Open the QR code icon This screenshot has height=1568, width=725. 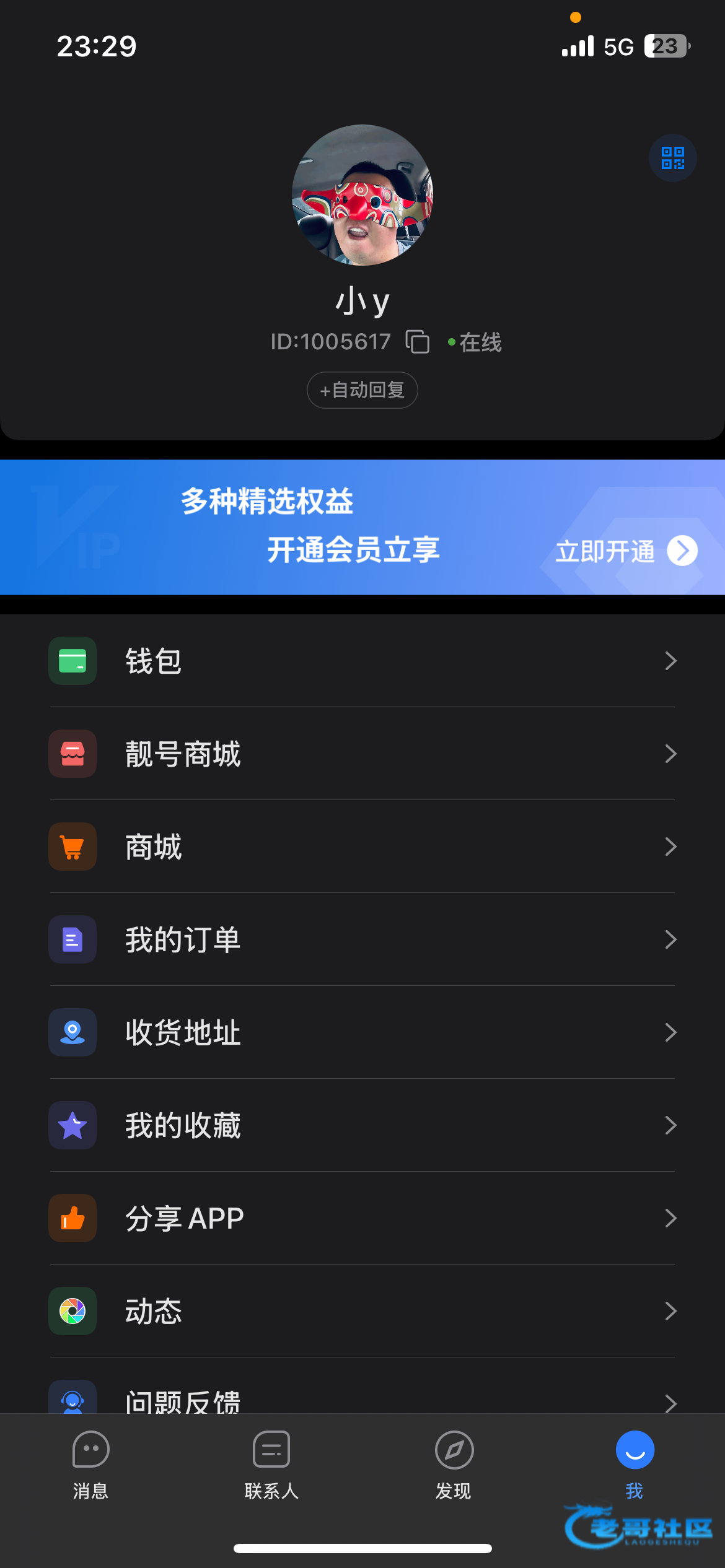coord(672,158)
